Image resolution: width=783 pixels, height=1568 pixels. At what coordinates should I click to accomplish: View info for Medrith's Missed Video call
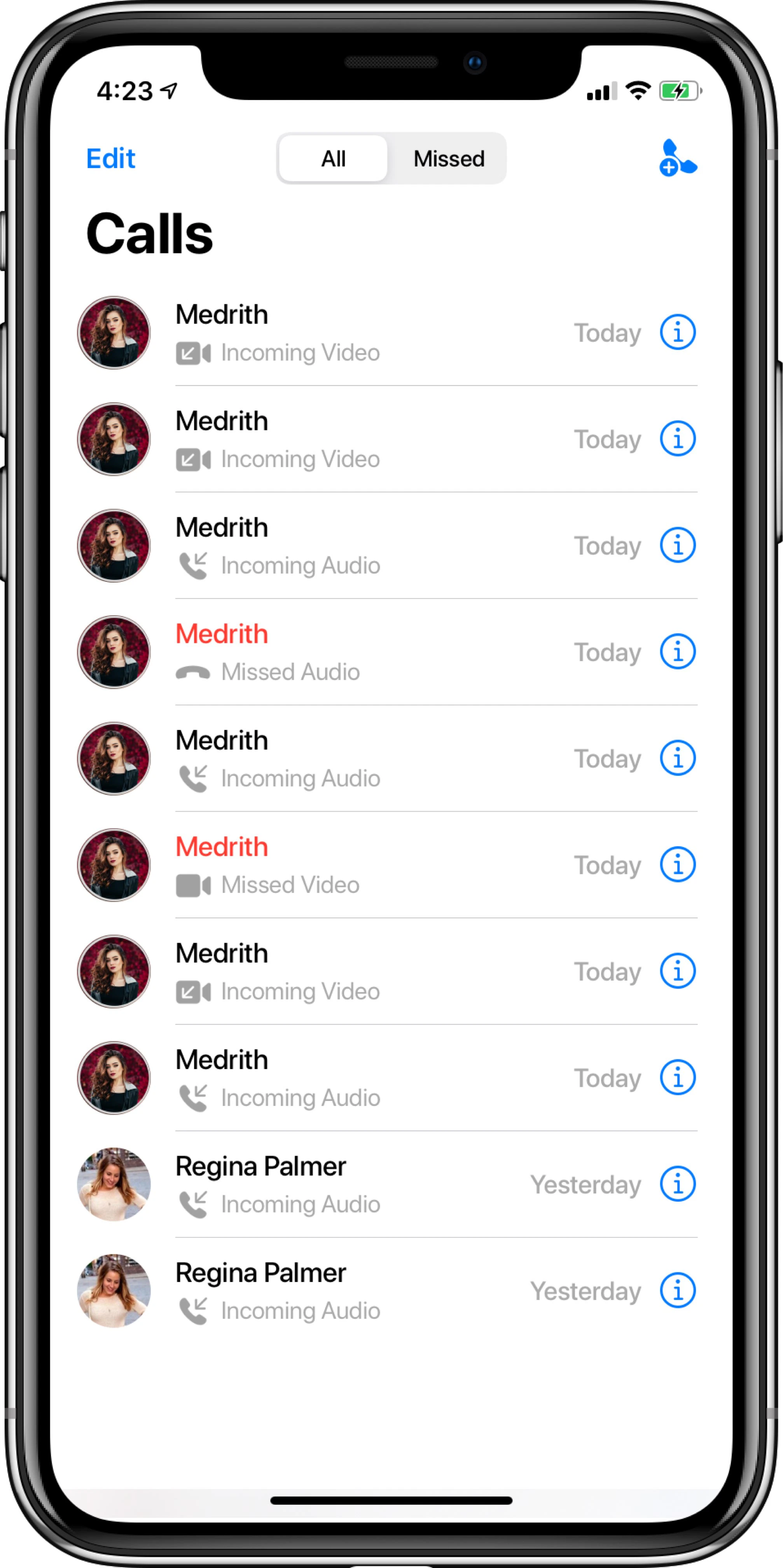(677, 865)
